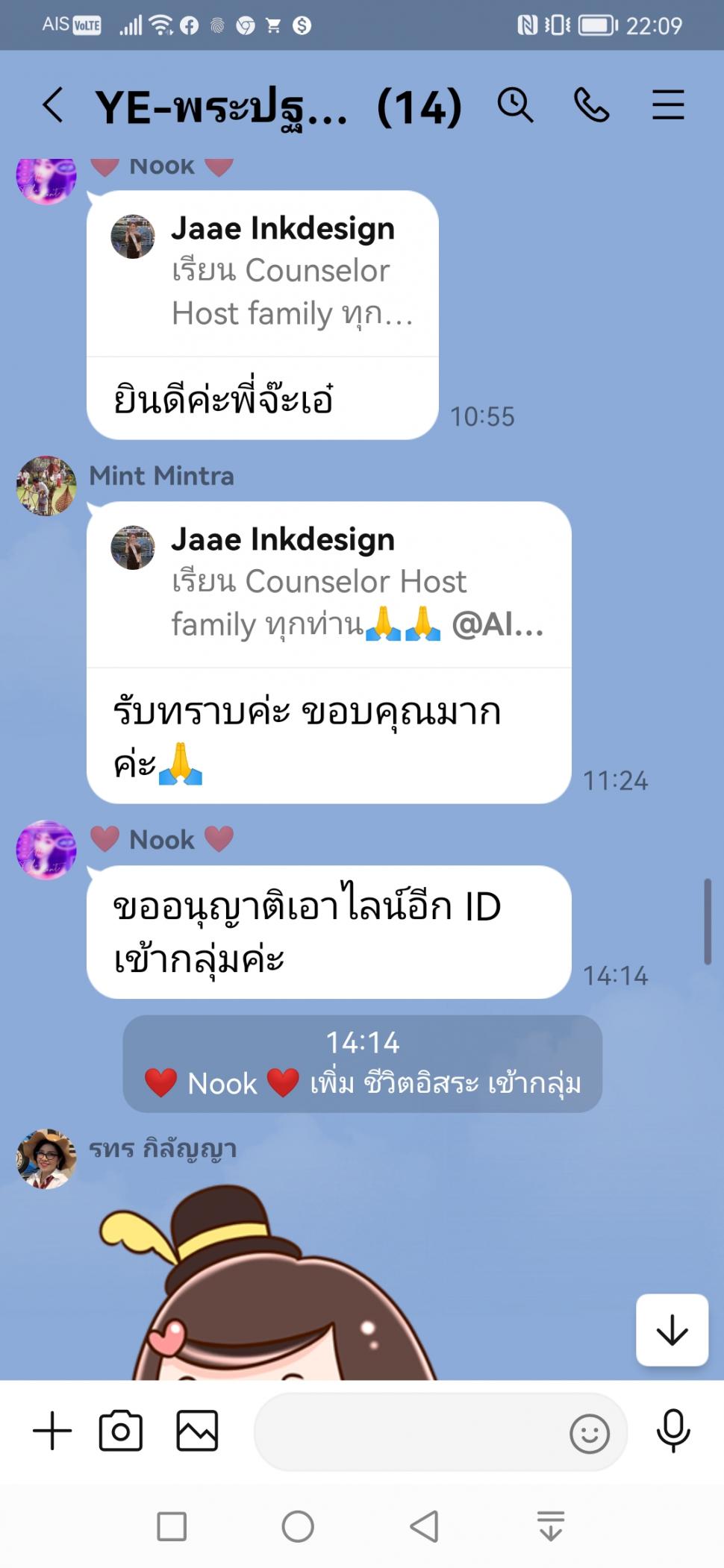Image resolution: width=724 pixels, height=1568 pixels.
Task: Jump to the latest message
Action: pos(672,1330)
